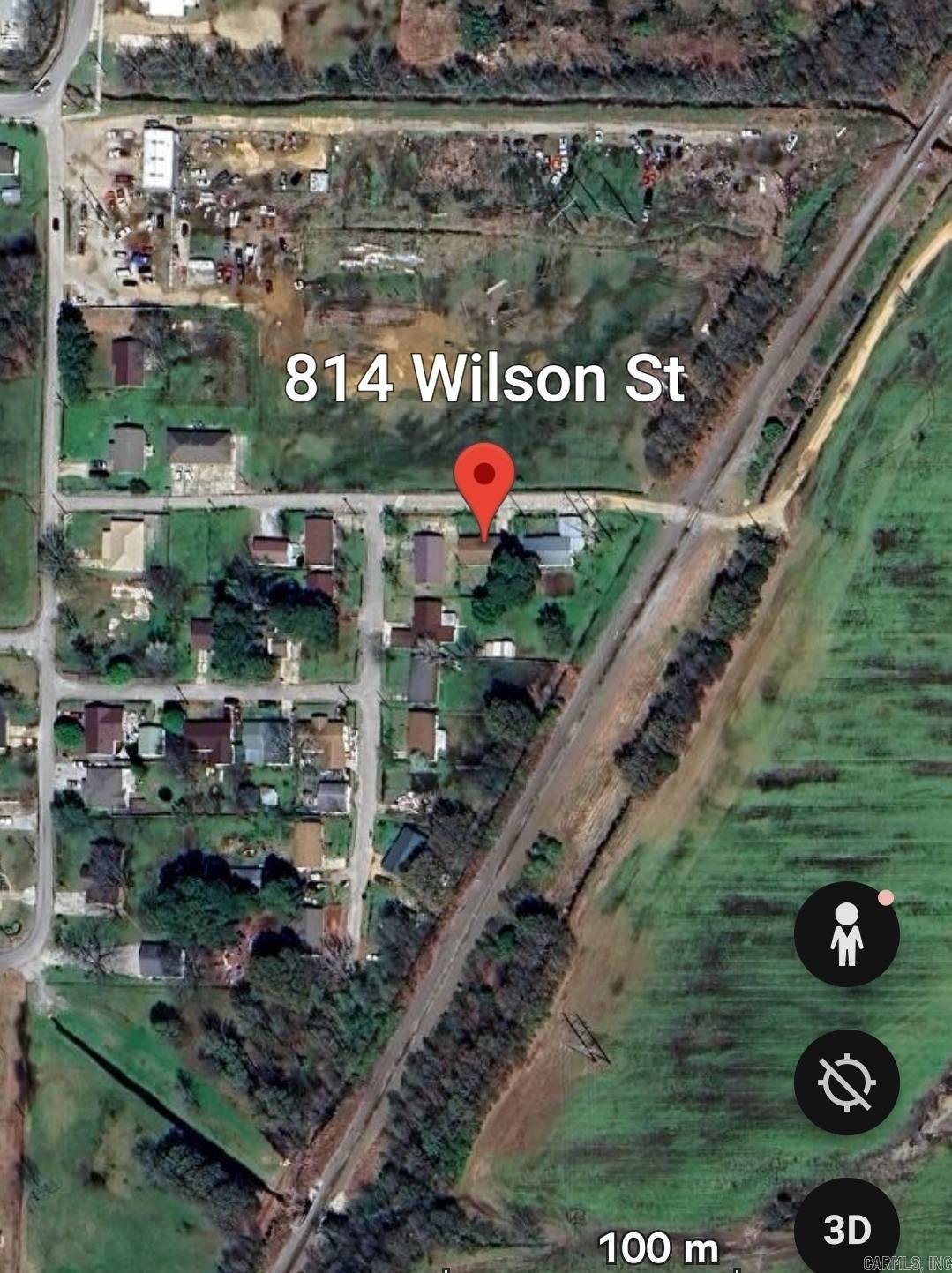
Task: Open Street View with the pegman button
Action: click(x=846, y=933)
